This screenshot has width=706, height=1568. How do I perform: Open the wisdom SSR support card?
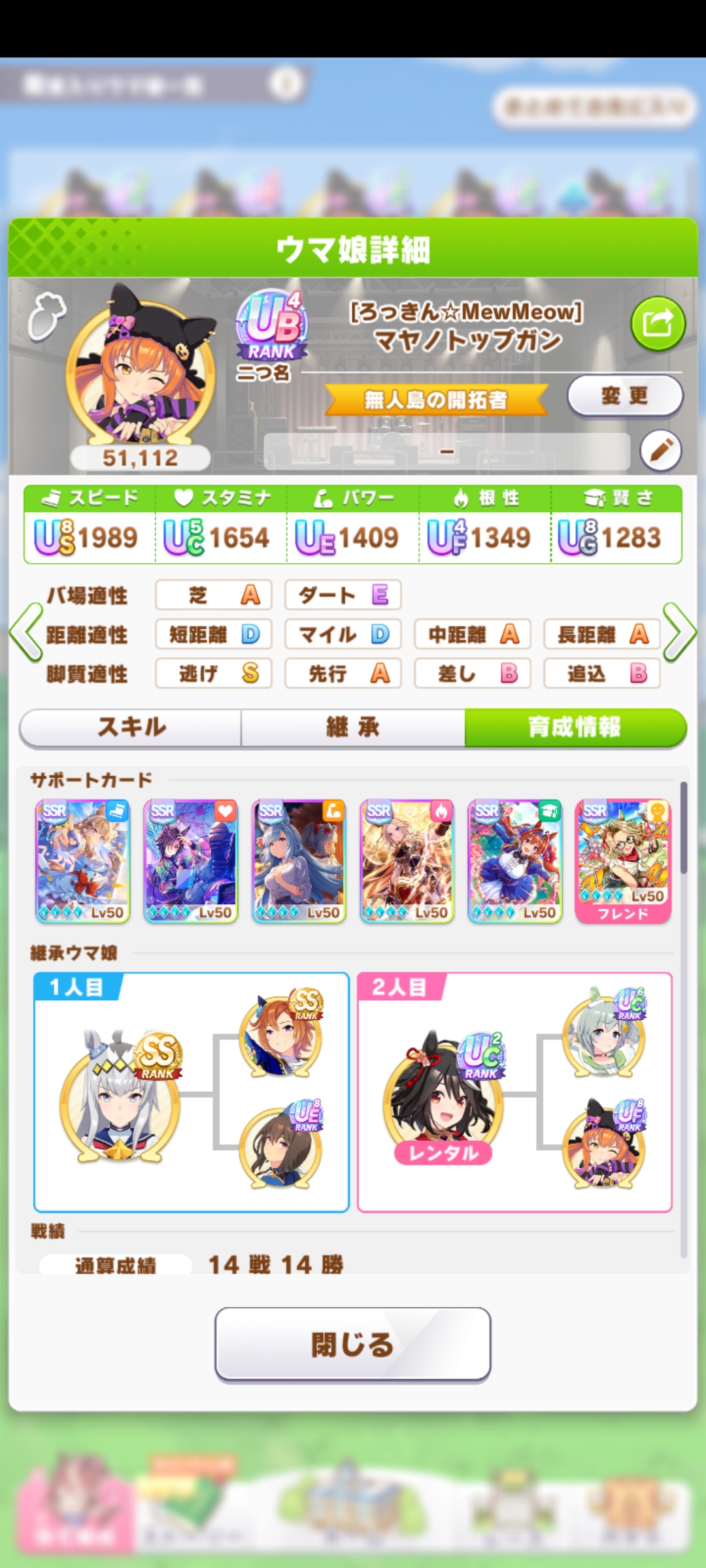(515, 860)
